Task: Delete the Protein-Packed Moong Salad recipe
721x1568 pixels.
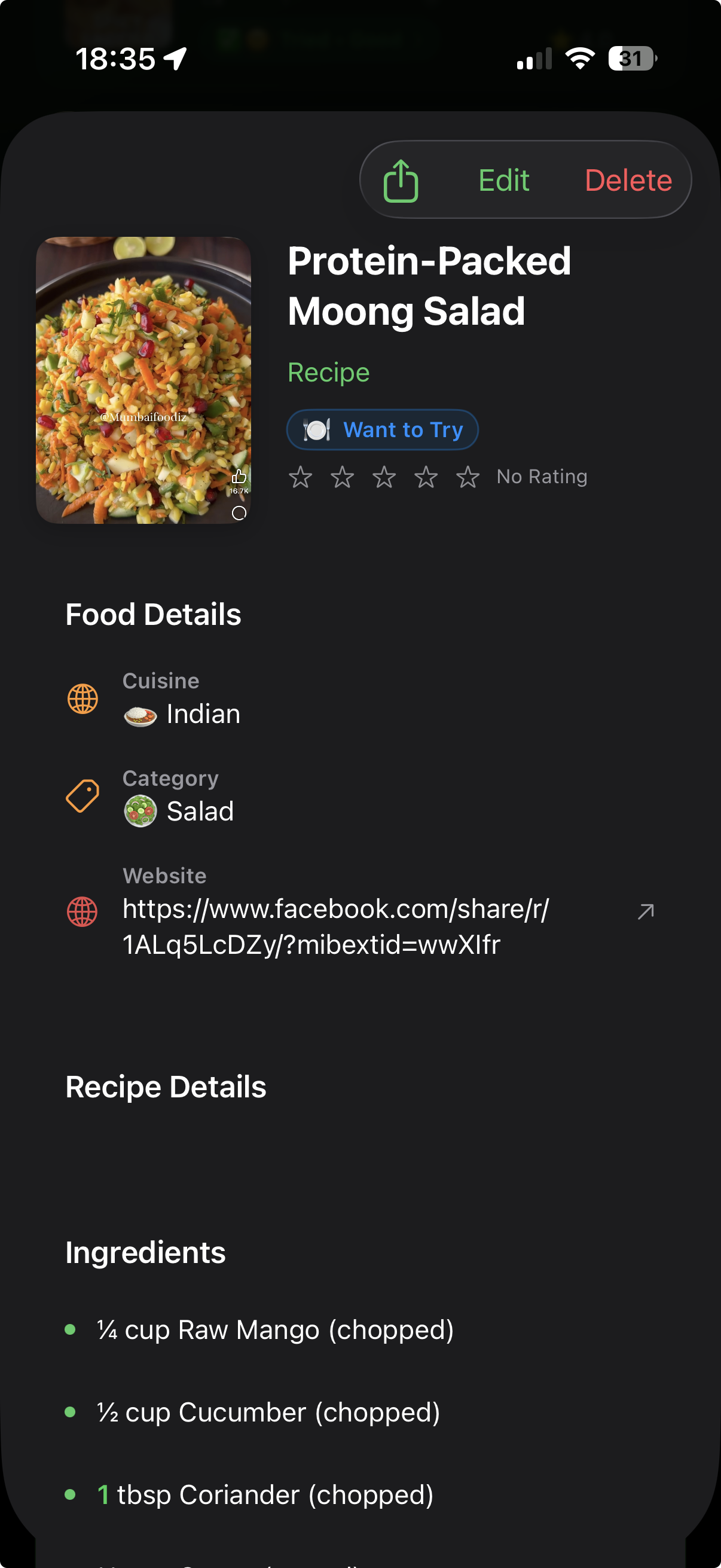Action: click(x=628, y=179)
